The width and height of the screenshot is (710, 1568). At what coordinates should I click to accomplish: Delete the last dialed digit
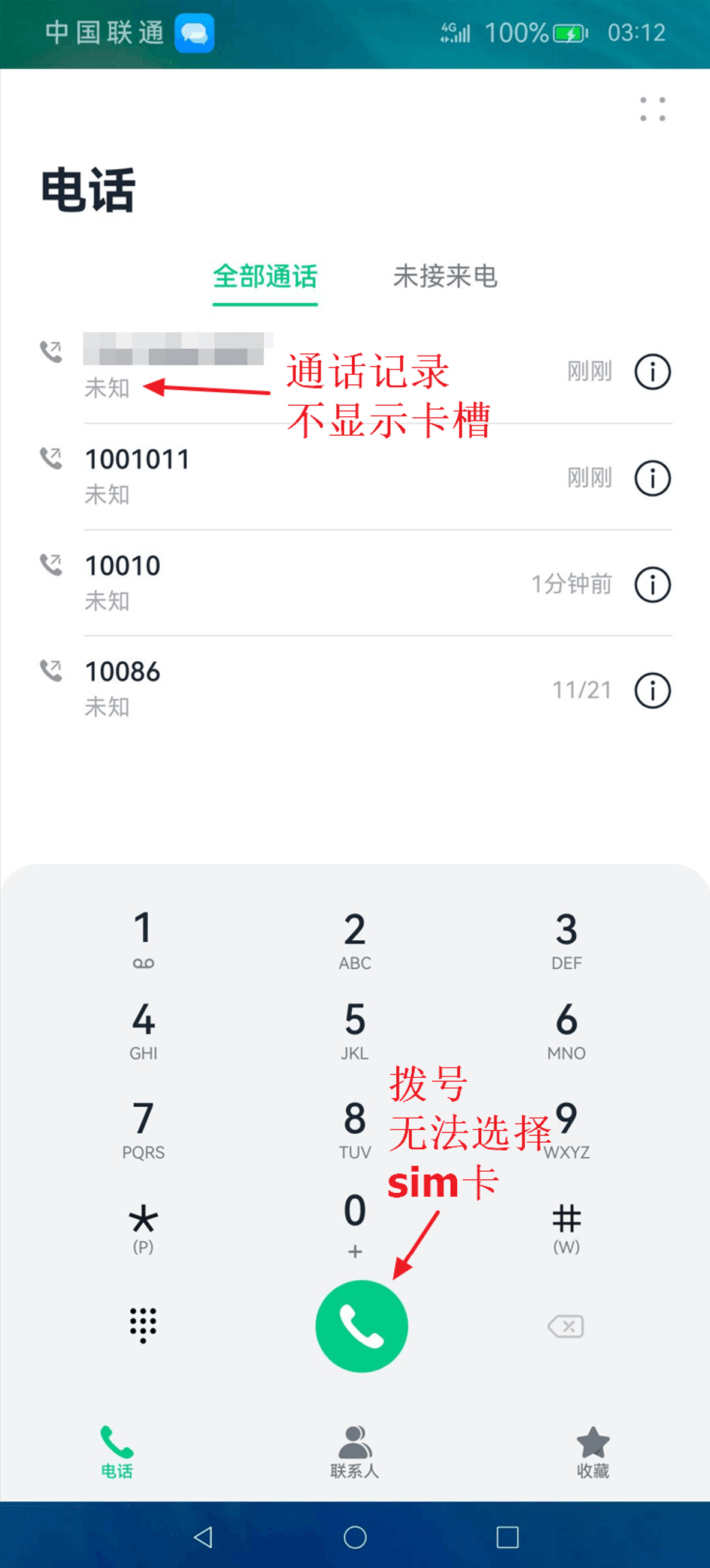566,1326
